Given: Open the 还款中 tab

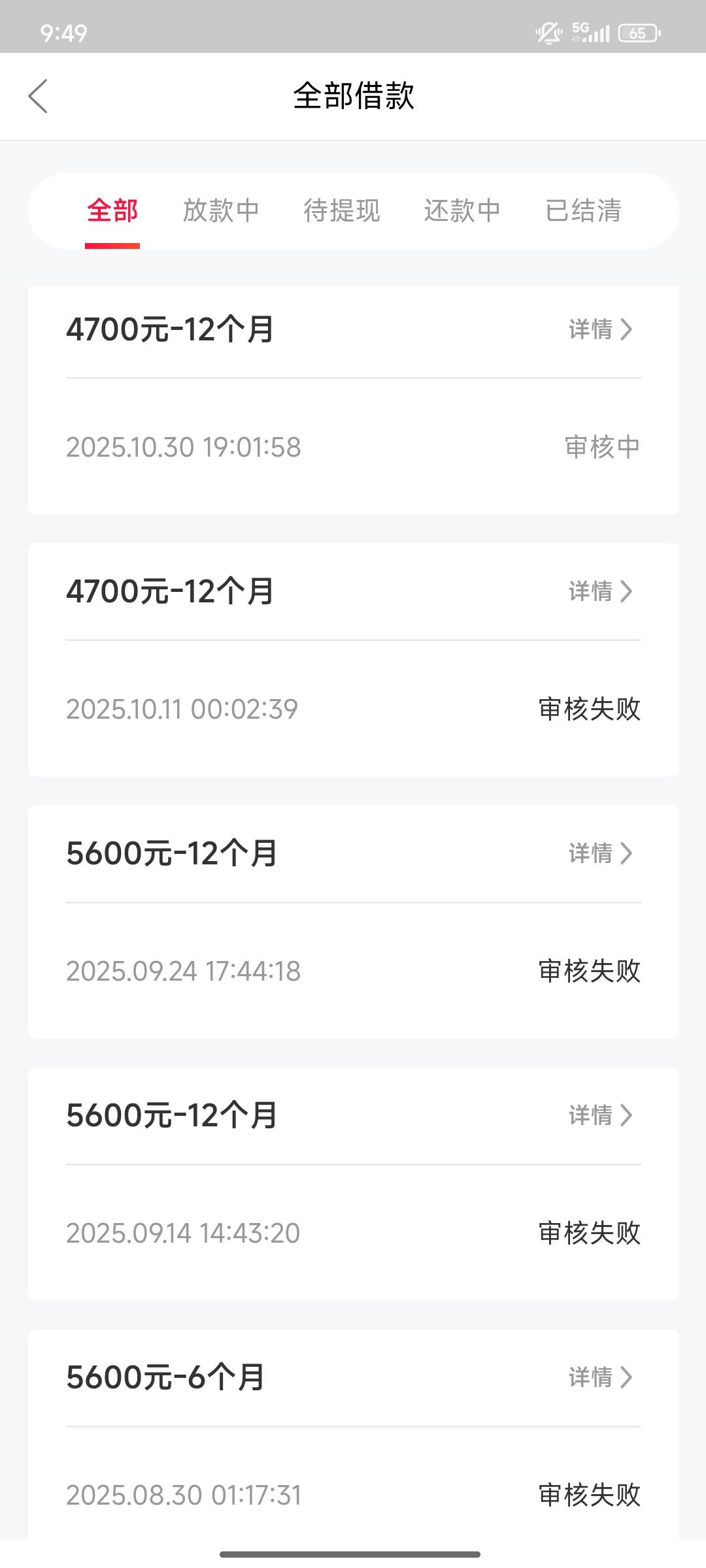Looking at the screenshot, I should tap(462, 211).
